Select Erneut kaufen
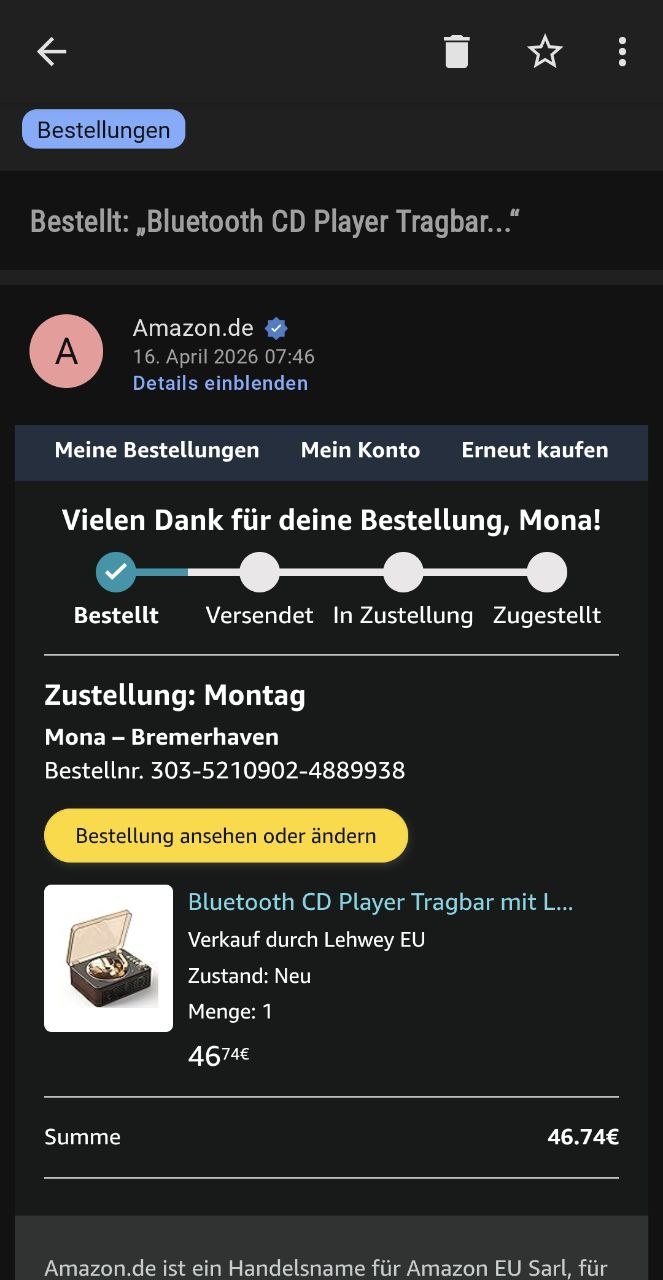This screenshot has height=1280, width=663. (x=535, y=450)
